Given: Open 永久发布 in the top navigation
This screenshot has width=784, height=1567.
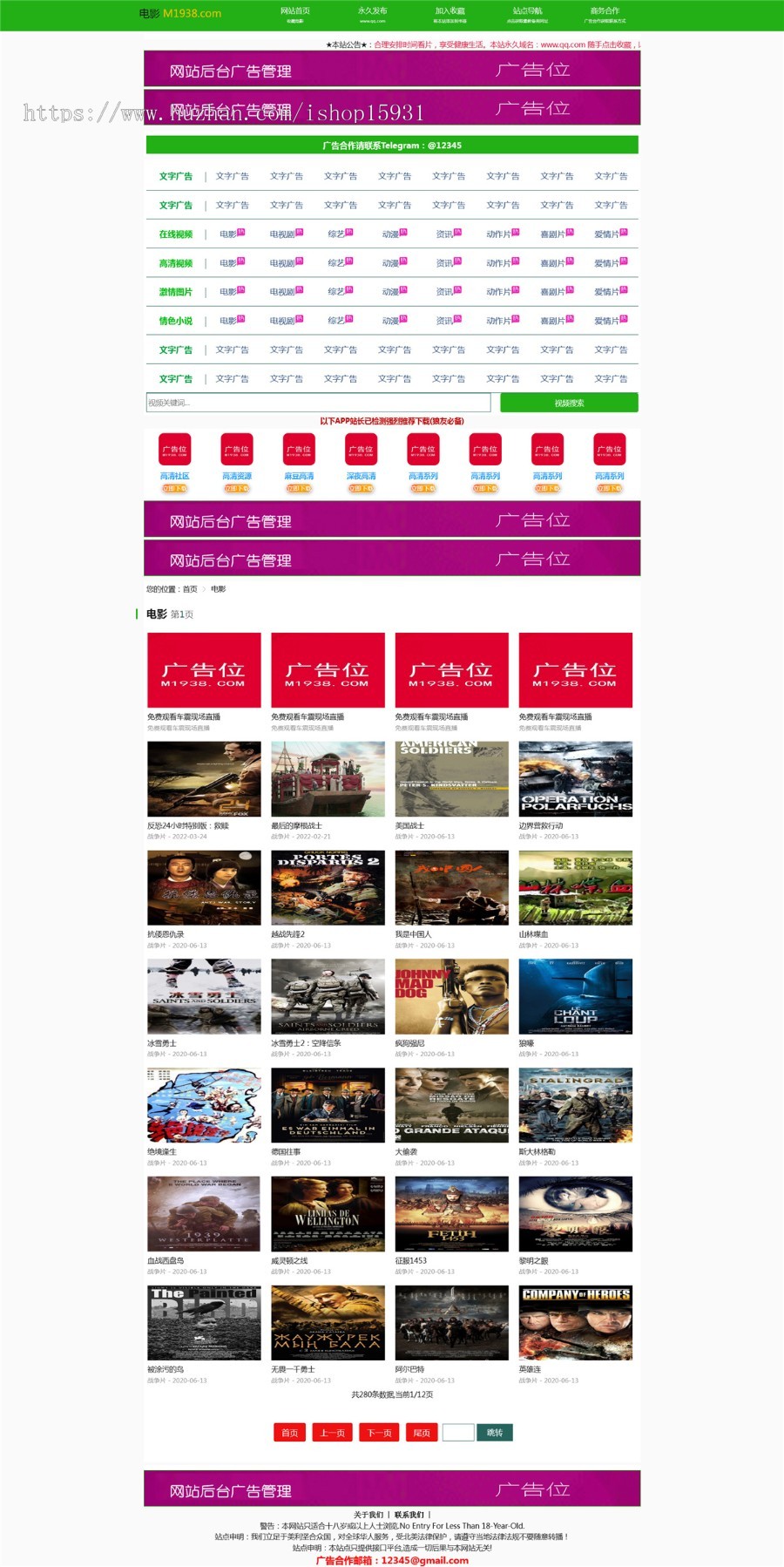Looking at the screenshot, I should 373,11.
